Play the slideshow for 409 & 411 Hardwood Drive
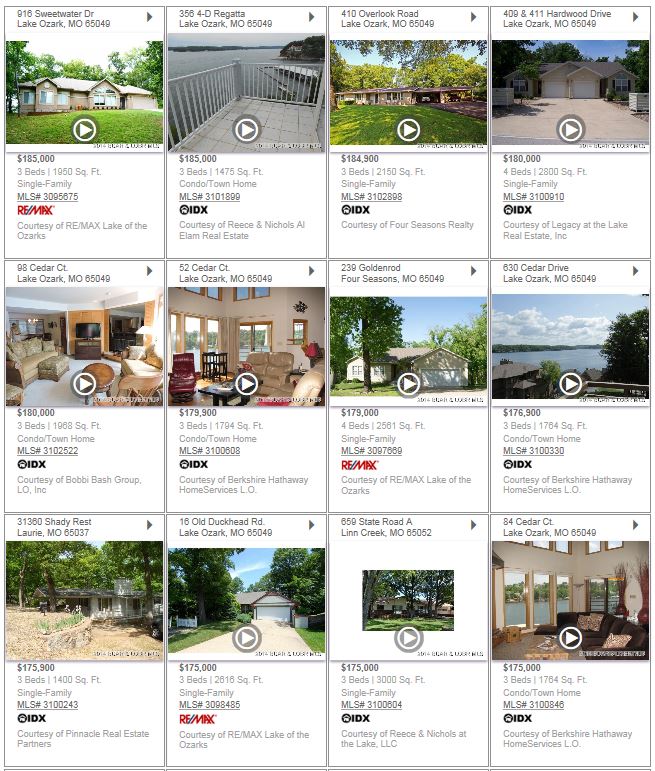 [570, 129]
